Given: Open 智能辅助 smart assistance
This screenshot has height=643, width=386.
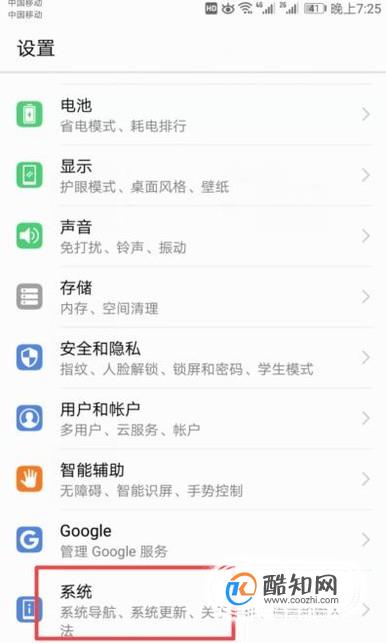Looking at the screenshot, I should (x=193, y=479).
